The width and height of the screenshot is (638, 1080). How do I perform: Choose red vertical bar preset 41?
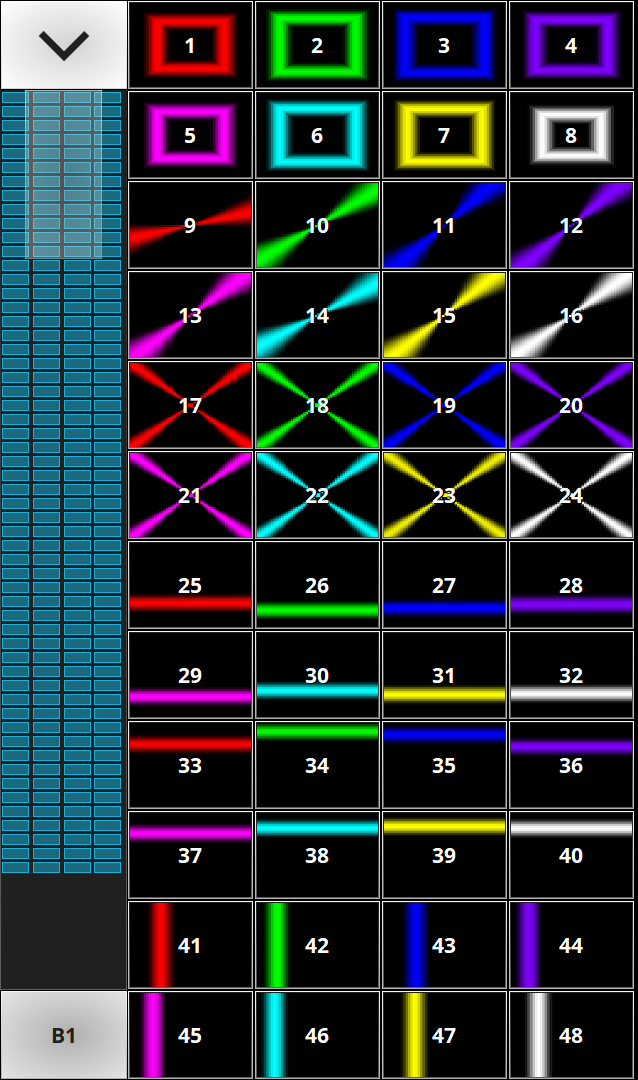pos(190,945)
